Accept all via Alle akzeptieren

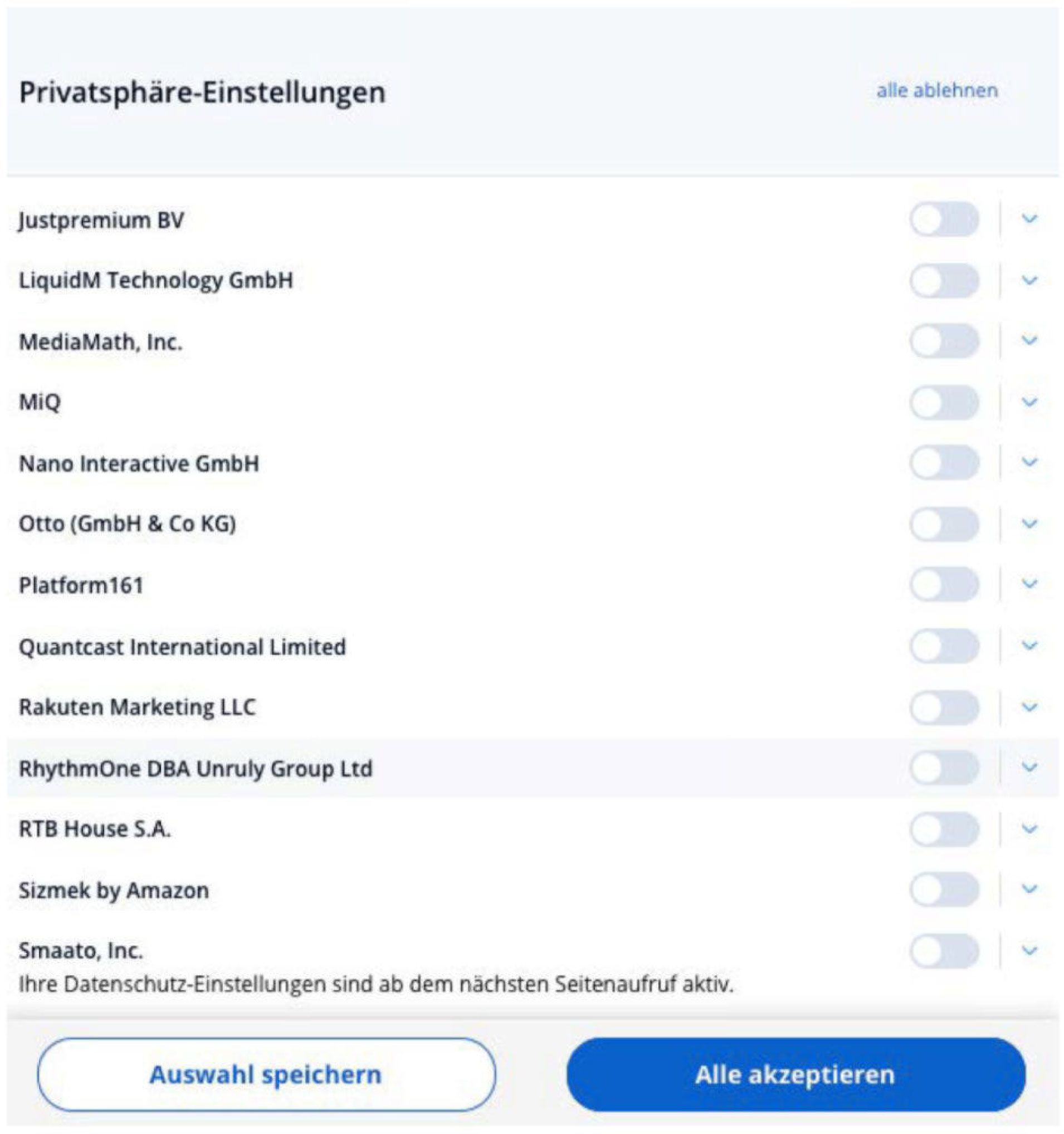click(795, 1074)
